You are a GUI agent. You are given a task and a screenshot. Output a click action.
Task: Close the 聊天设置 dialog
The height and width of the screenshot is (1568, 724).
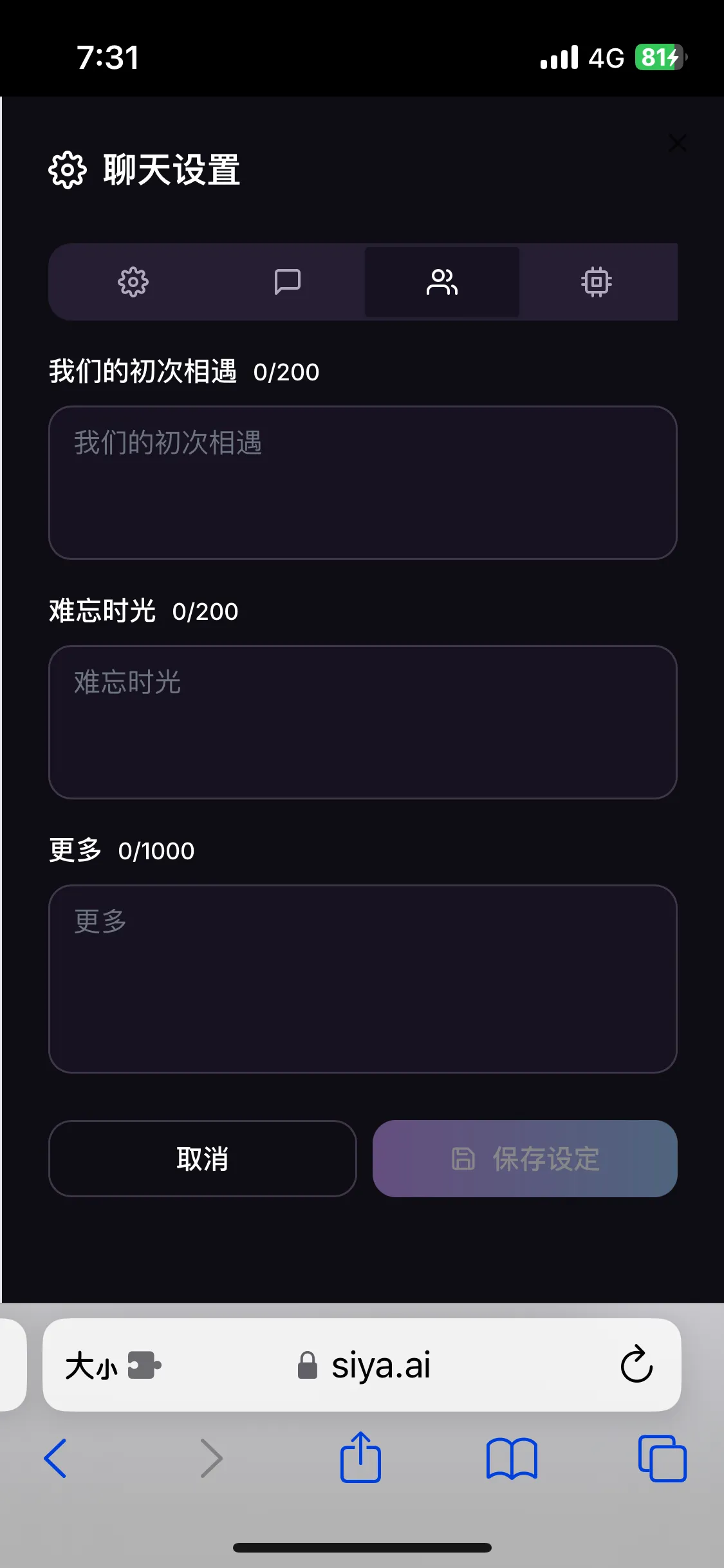(678, 143)
